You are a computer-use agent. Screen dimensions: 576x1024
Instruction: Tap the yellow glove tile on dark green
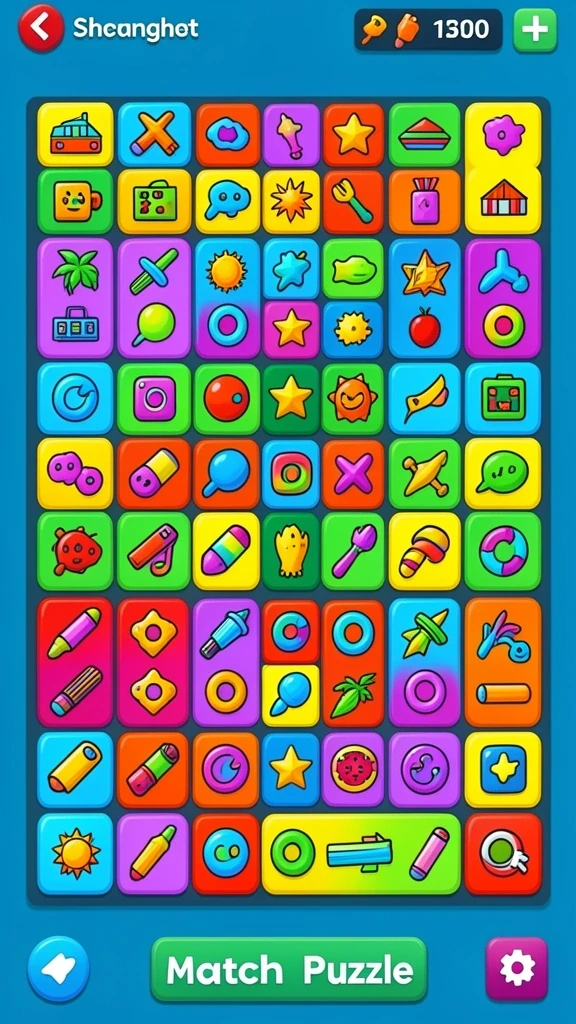tap(291, 551)
